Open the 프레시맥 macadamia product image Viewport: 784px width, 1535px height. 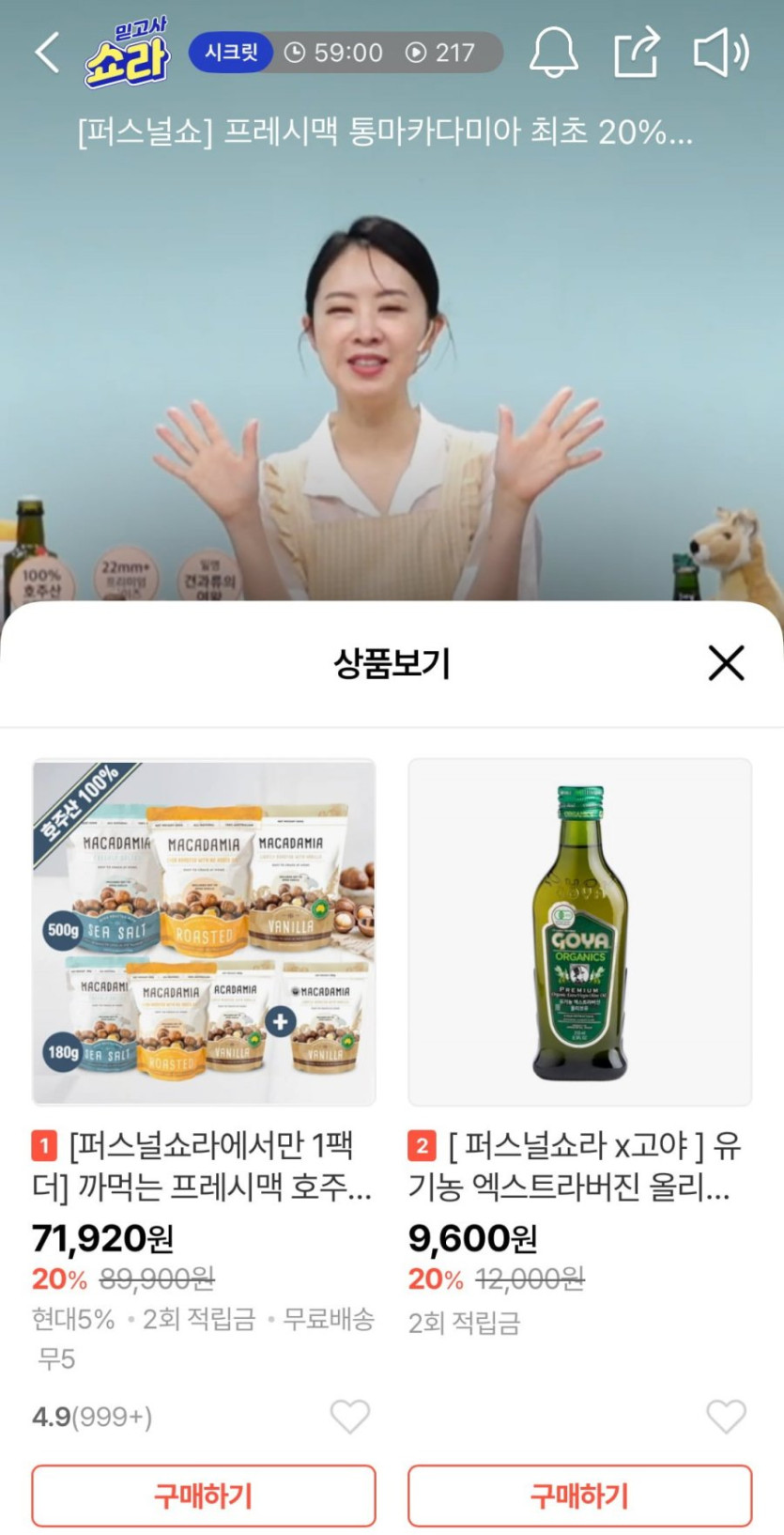pos(204,932)
